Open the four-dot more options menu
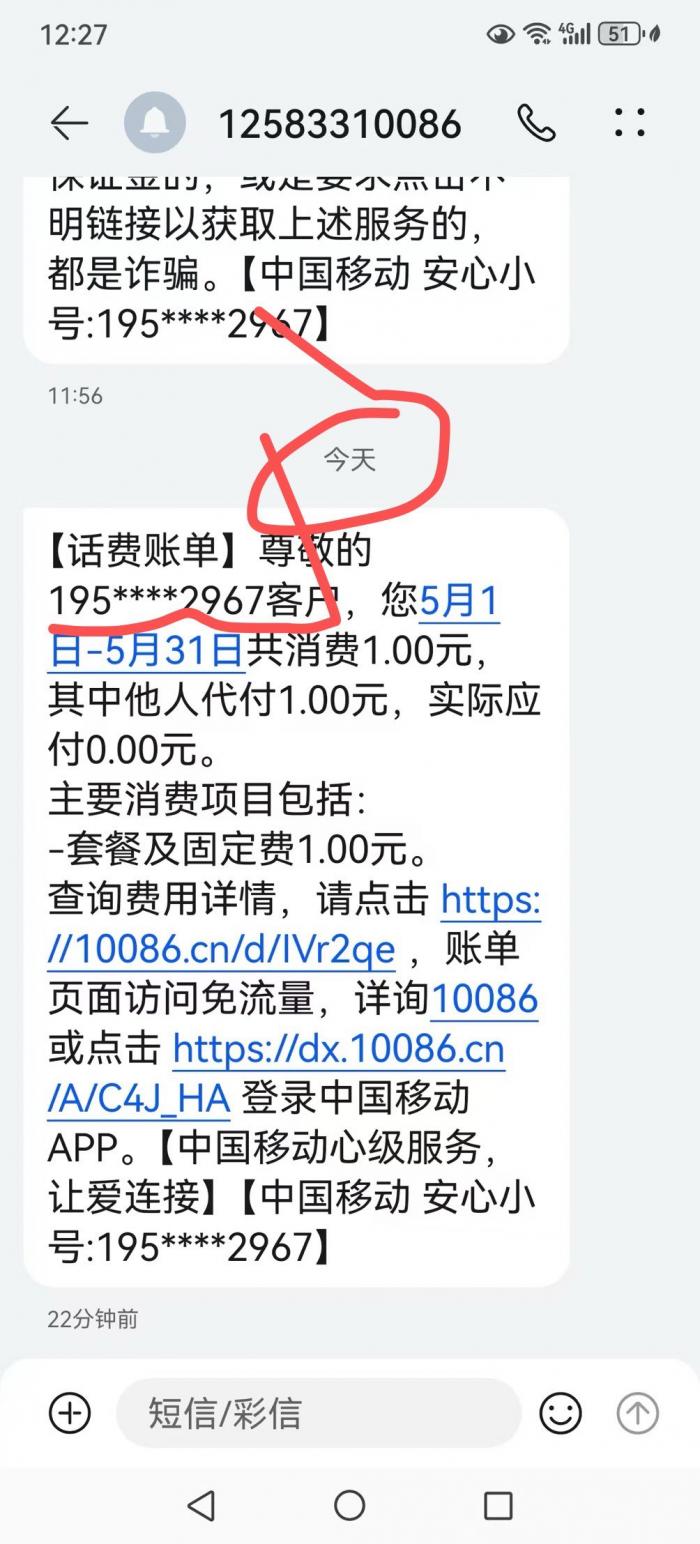 tap(630, 123)
